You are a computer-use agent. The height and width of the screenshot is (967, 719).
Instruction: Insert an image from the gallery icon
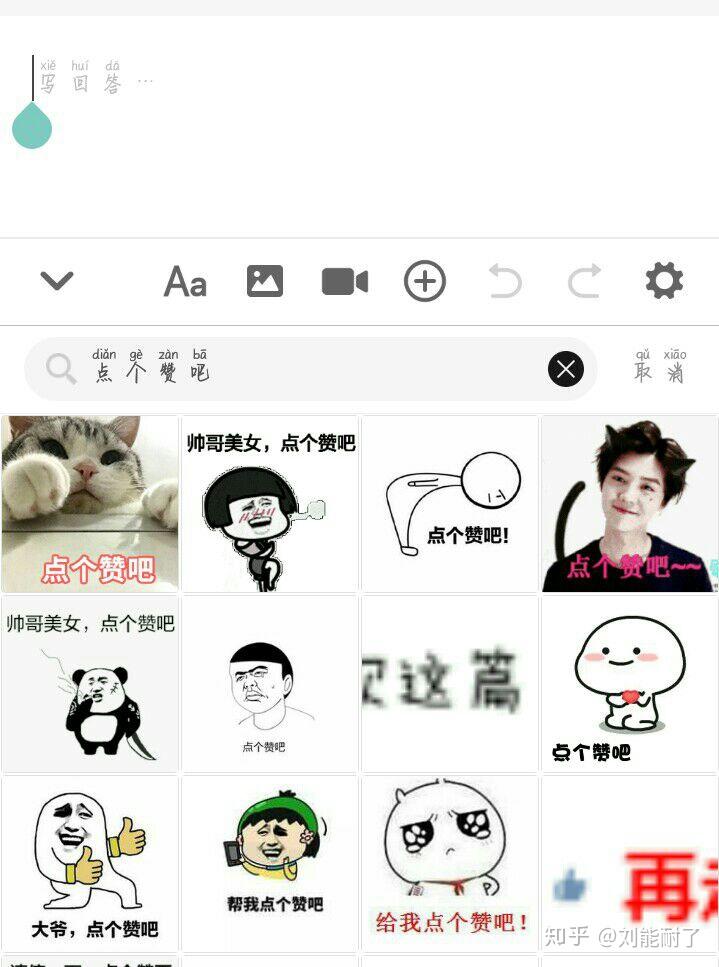265,282
